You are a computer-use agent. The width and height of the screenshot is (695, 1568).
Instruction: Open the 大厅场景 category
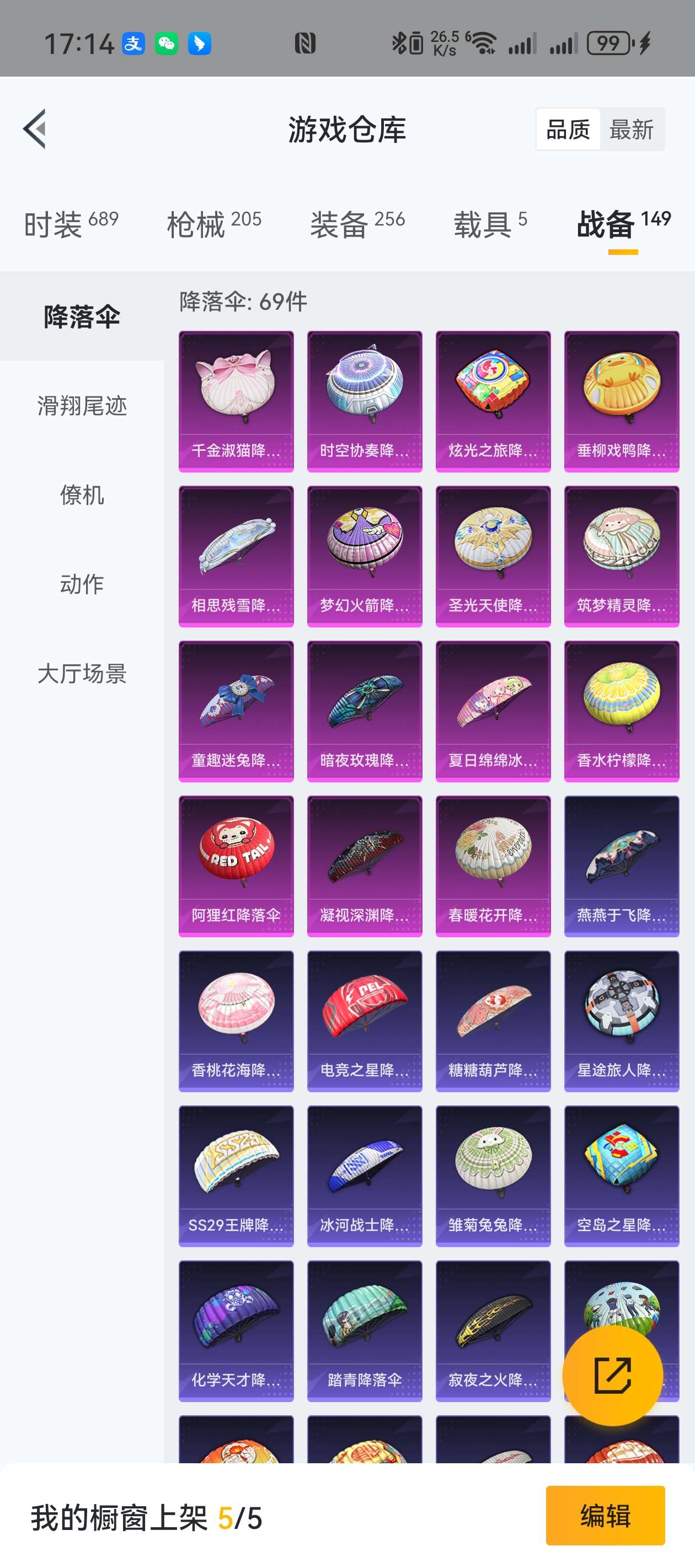click(x=82, y=674)
